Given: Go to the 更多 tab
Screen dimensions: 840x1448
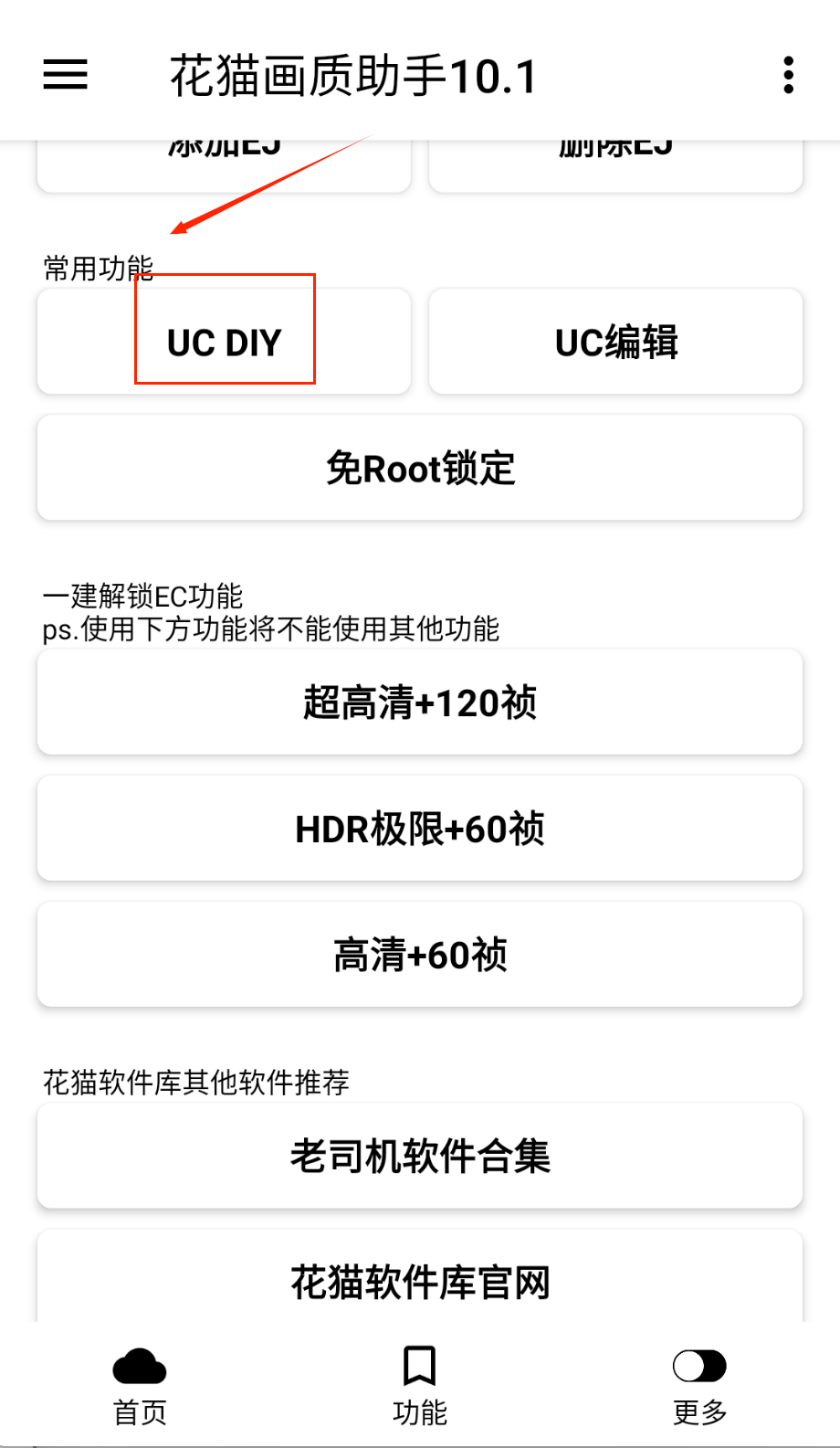Looking at the screenshot, I should 699,1386.
